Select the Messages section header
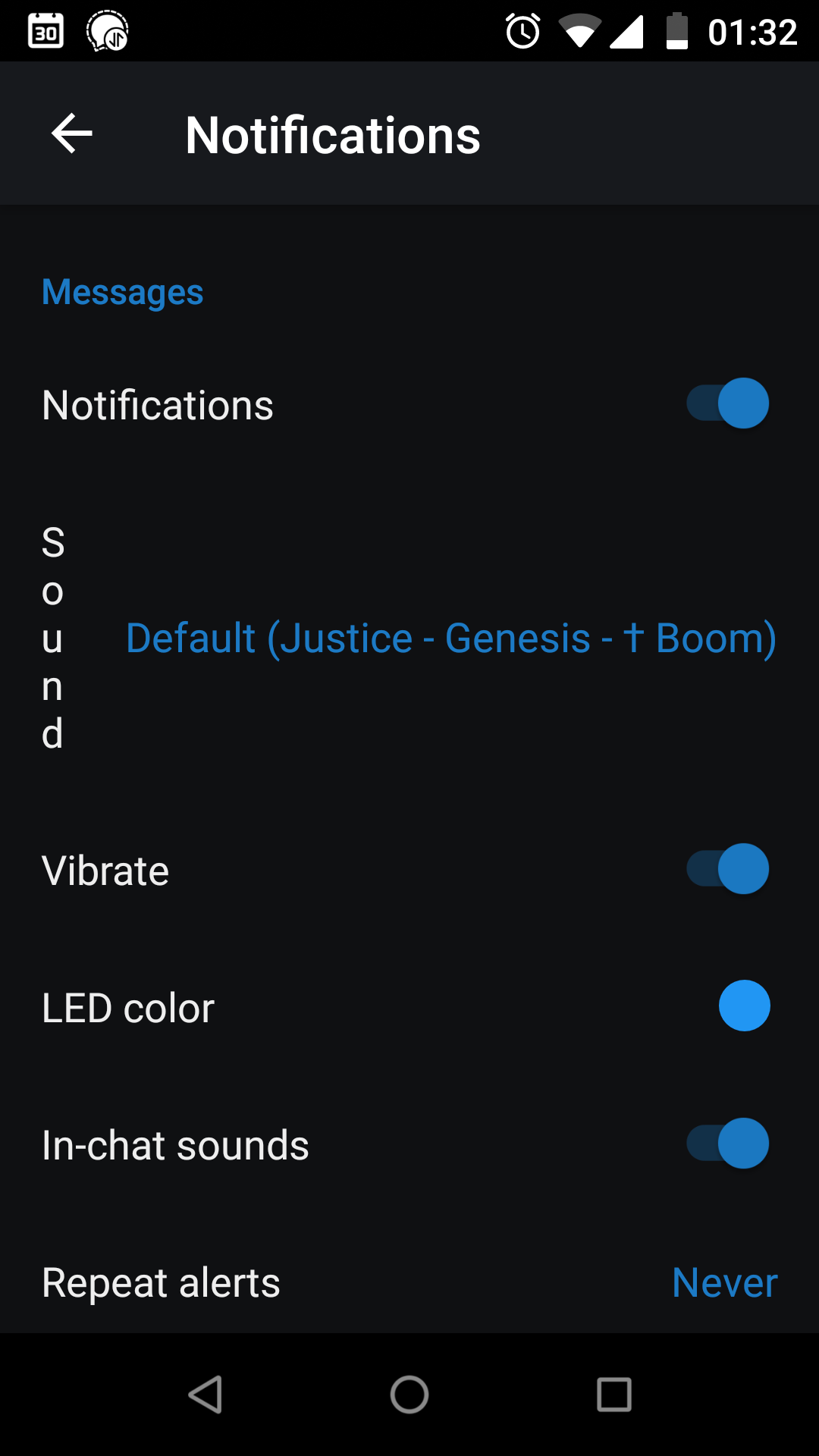 coord(122,292)
